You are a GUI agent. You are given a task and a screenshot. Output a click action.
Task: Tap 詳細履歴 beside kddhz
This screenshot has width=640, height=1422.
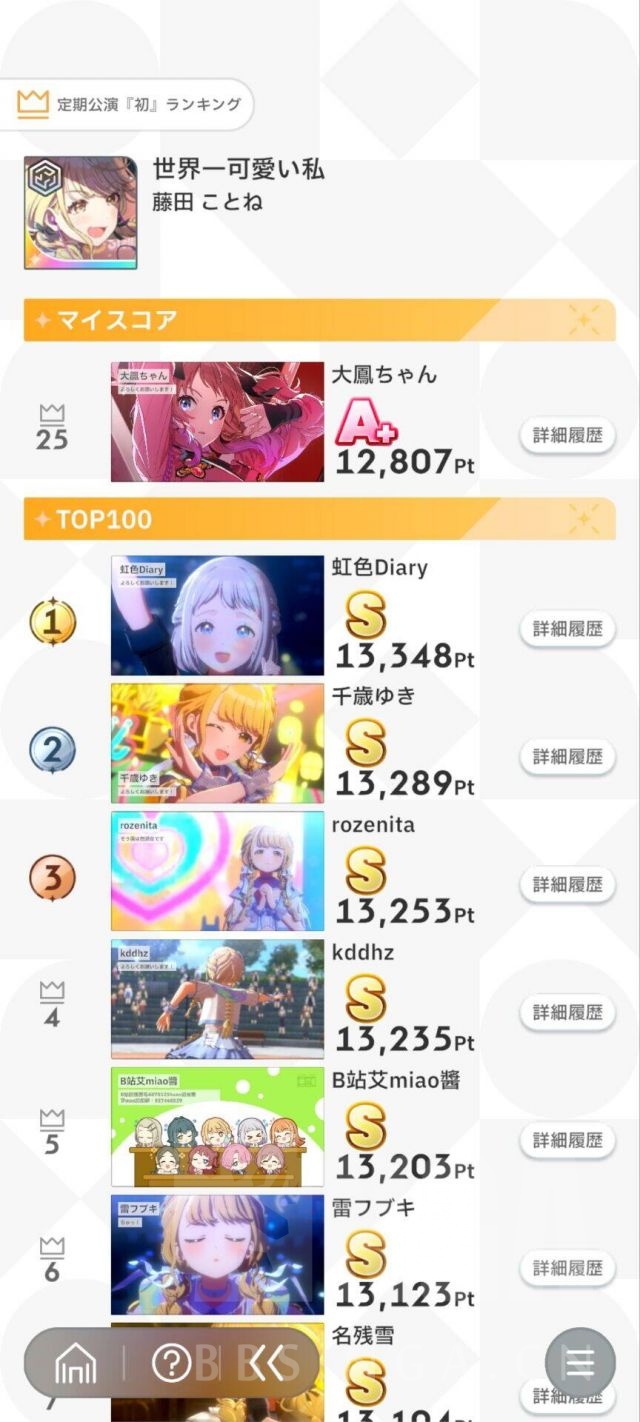[x=567, y=1013]
